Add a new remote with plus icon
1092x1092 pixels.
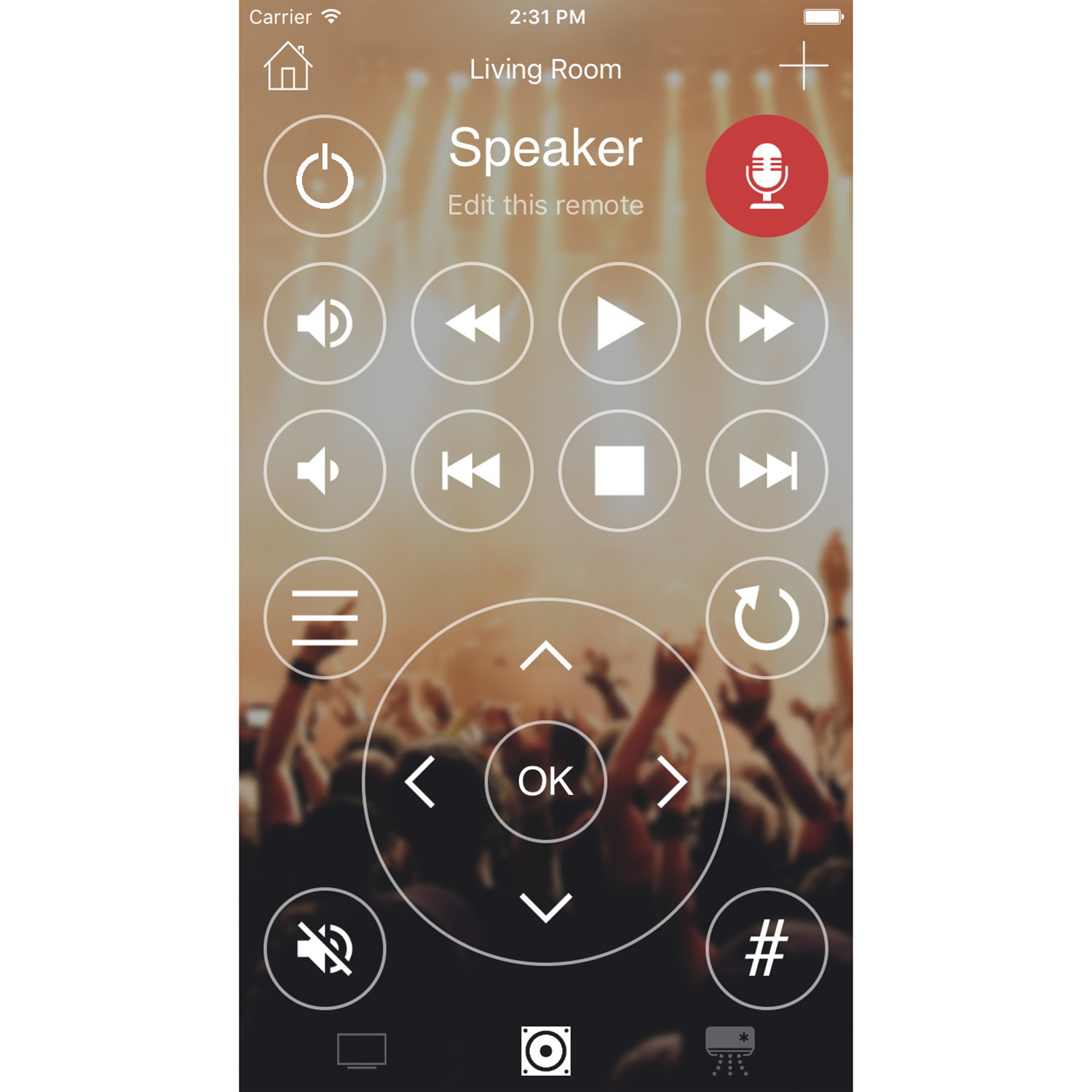[x=803, y=66]
